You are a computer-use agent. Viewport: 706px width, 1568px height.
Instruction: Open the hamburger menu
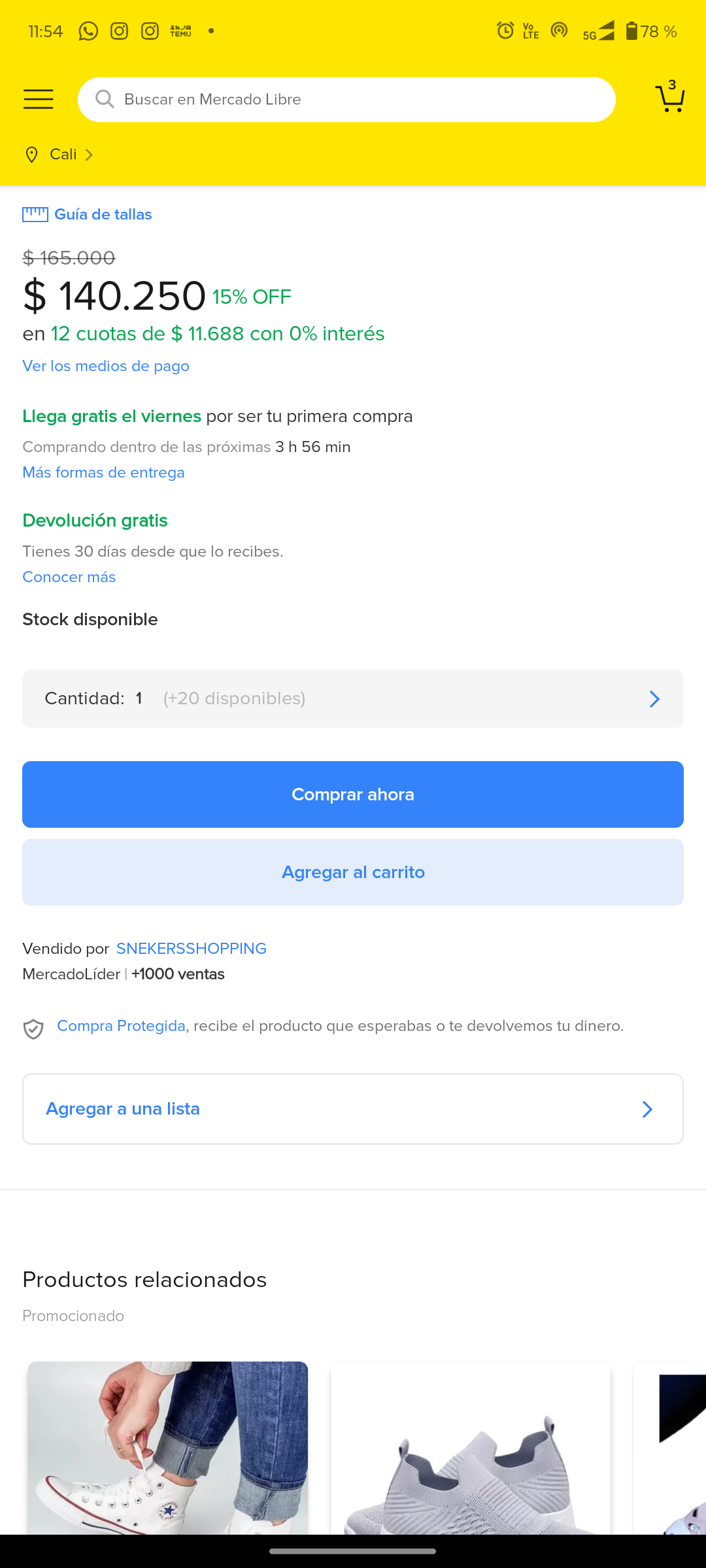pos(39,99)
